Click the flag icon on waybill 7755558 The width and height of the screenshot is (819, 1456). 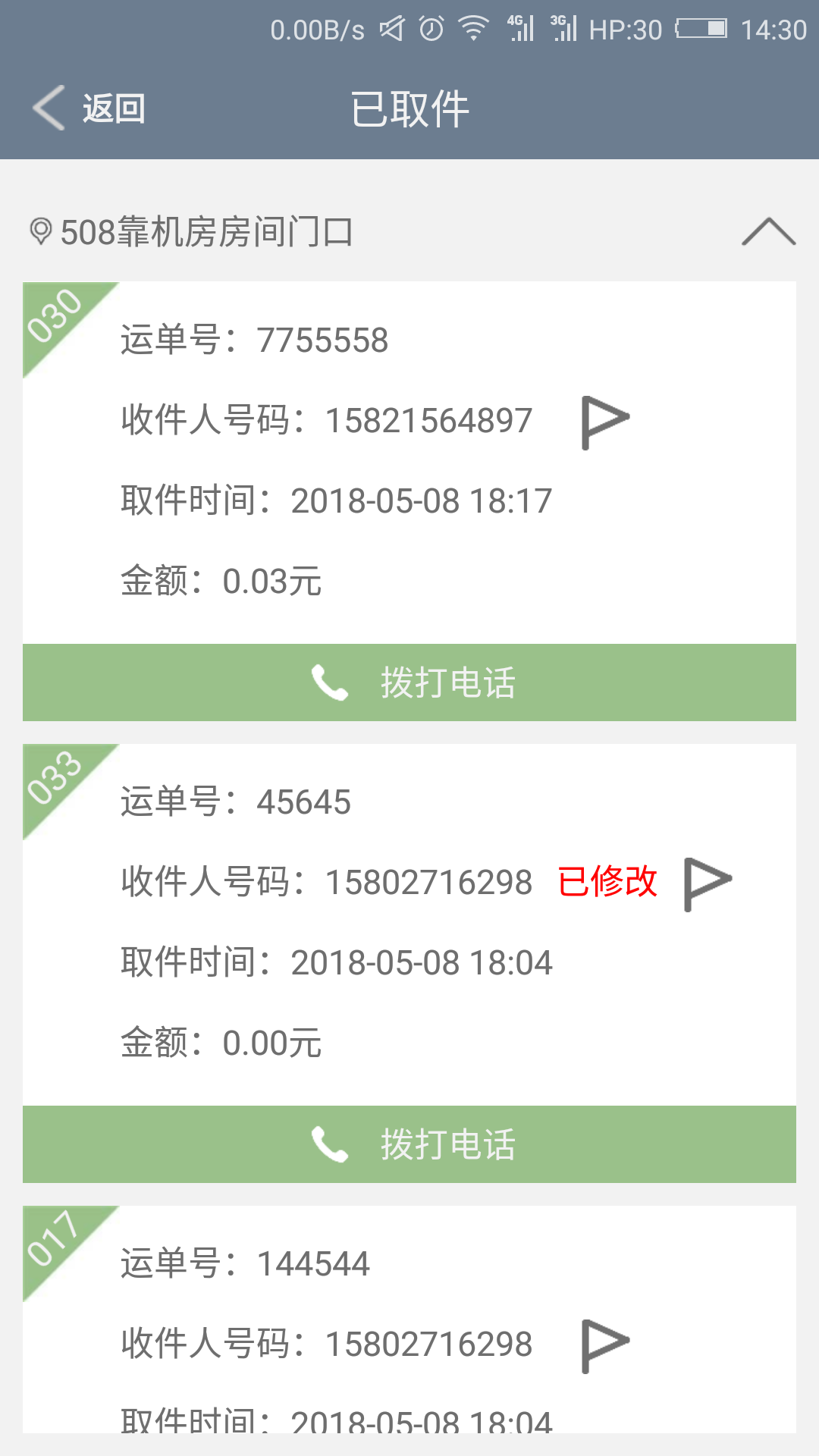tap(604, 423)
